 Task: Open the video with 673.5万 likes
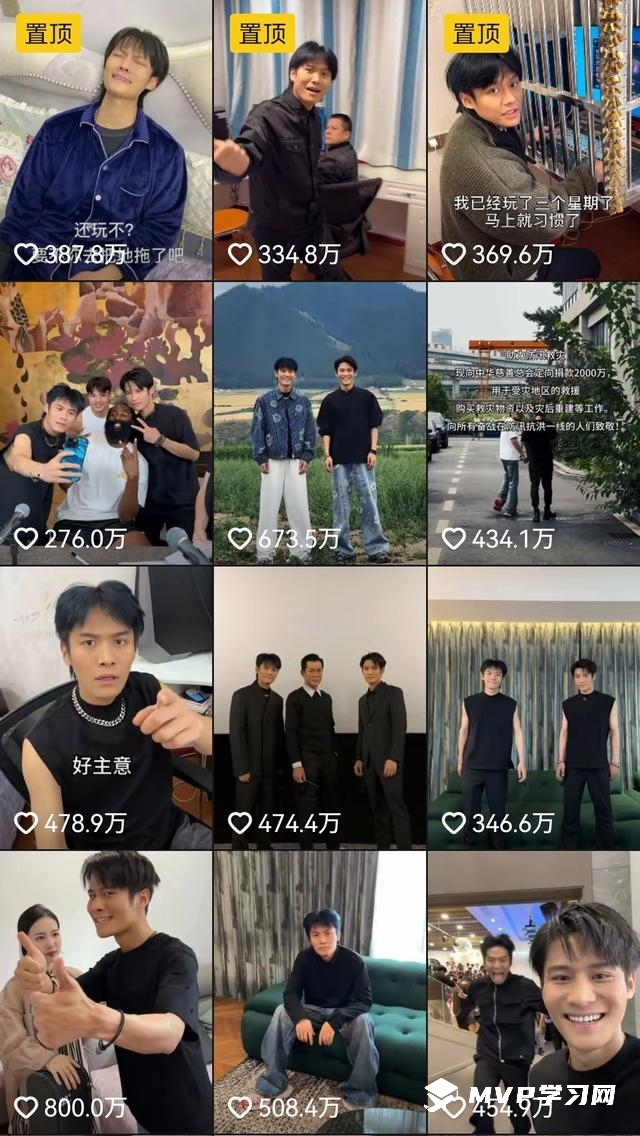pos(319,422)
